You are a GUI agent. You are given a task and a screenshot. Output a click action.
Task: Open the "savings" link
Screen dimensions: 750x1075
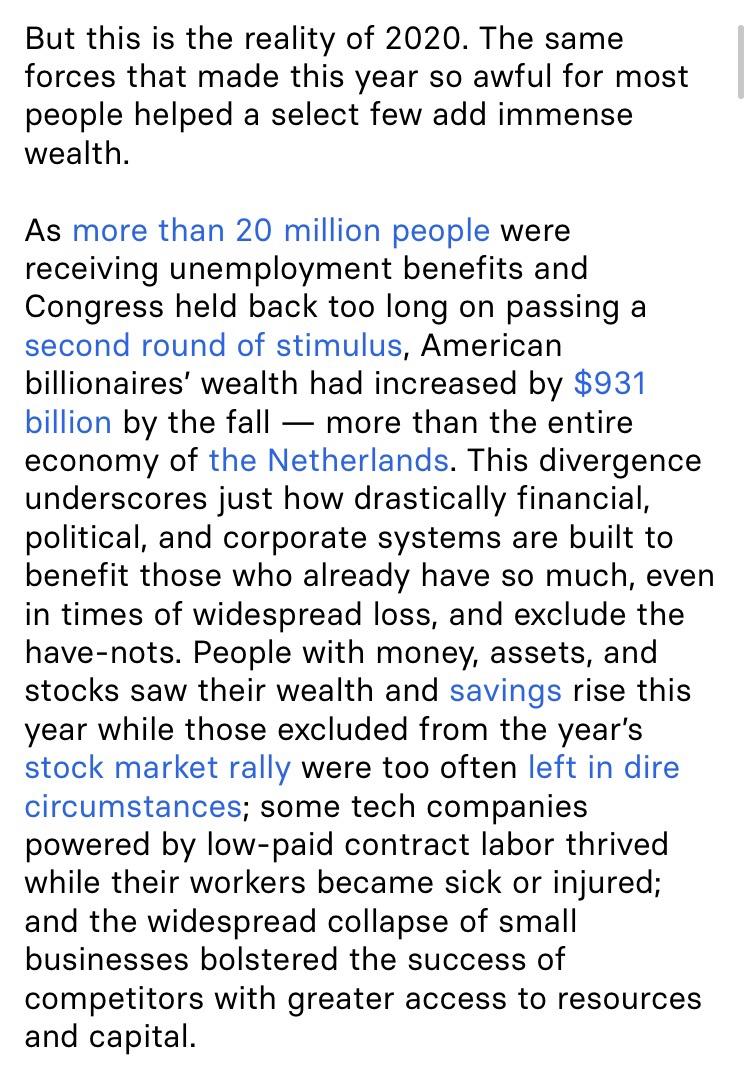coord(505,691)
